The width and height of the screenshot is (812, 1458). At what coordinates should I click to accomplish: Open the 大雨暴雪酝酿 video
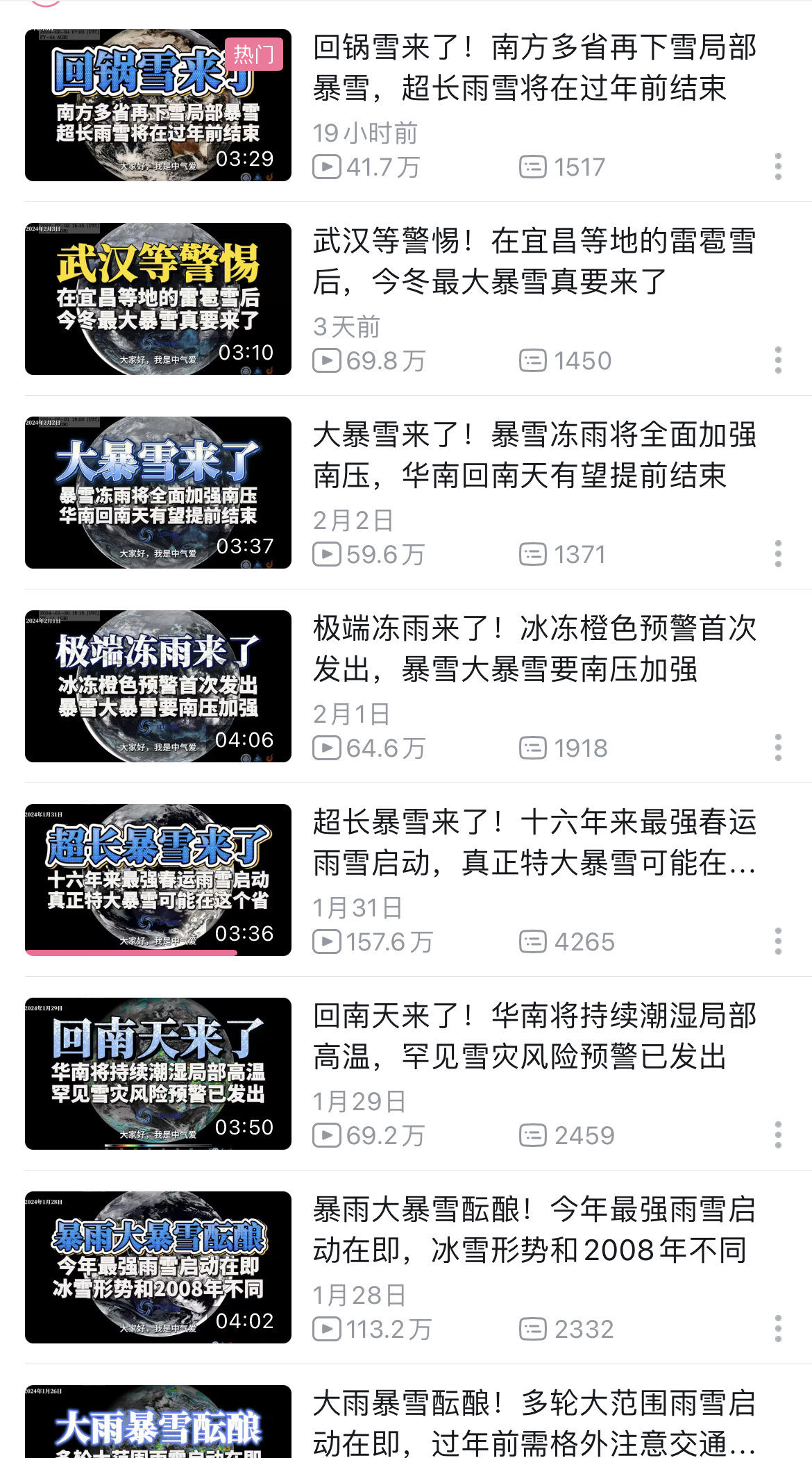click(158, 1423)
